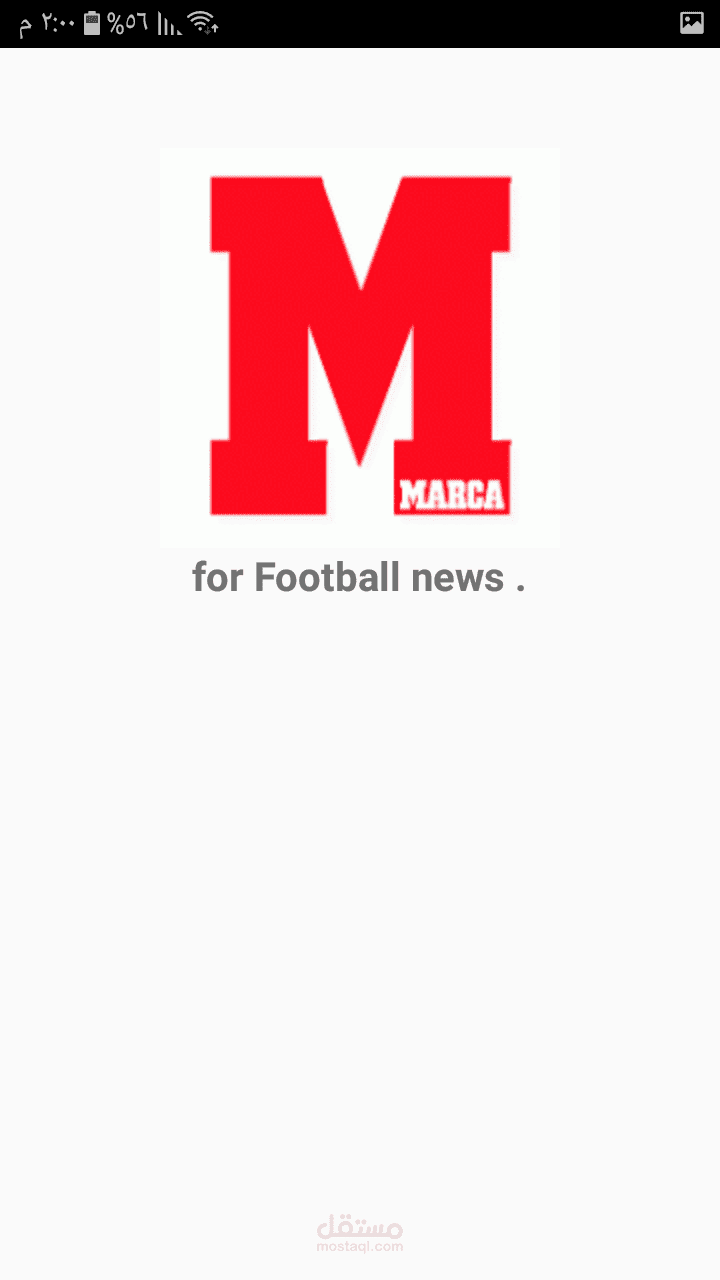Click the small MARCA wordmark inside the logo
This screenshot has width=720, height=1280.
point(452,491)
